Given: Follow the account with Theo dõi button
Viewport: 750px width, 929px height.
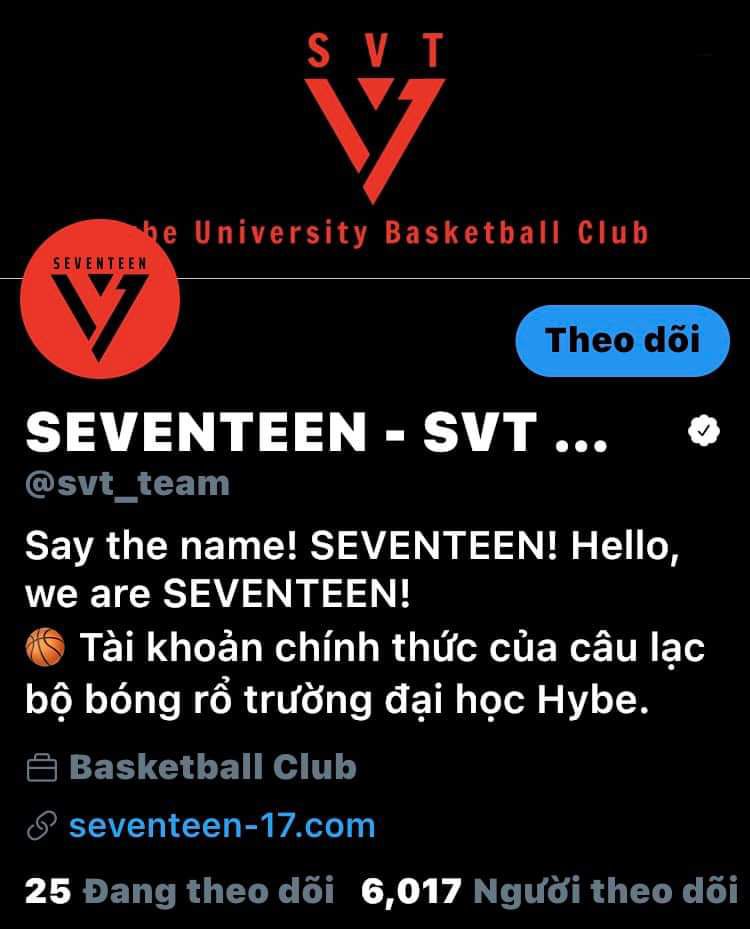Looking at the screenshot, I should 622,340.
